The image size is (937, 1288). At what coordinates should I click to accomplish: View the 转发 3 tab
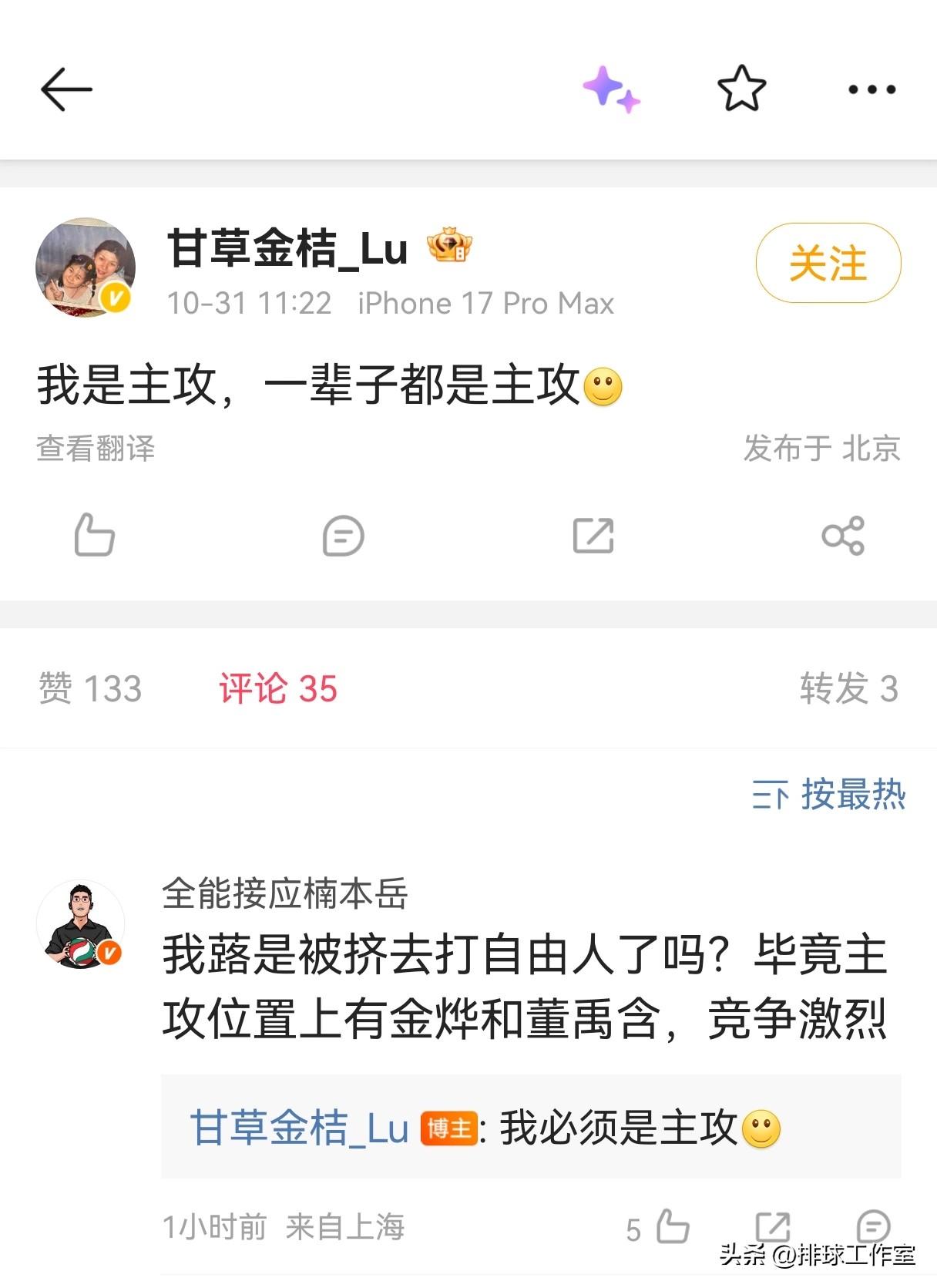(x=848, y=688)
